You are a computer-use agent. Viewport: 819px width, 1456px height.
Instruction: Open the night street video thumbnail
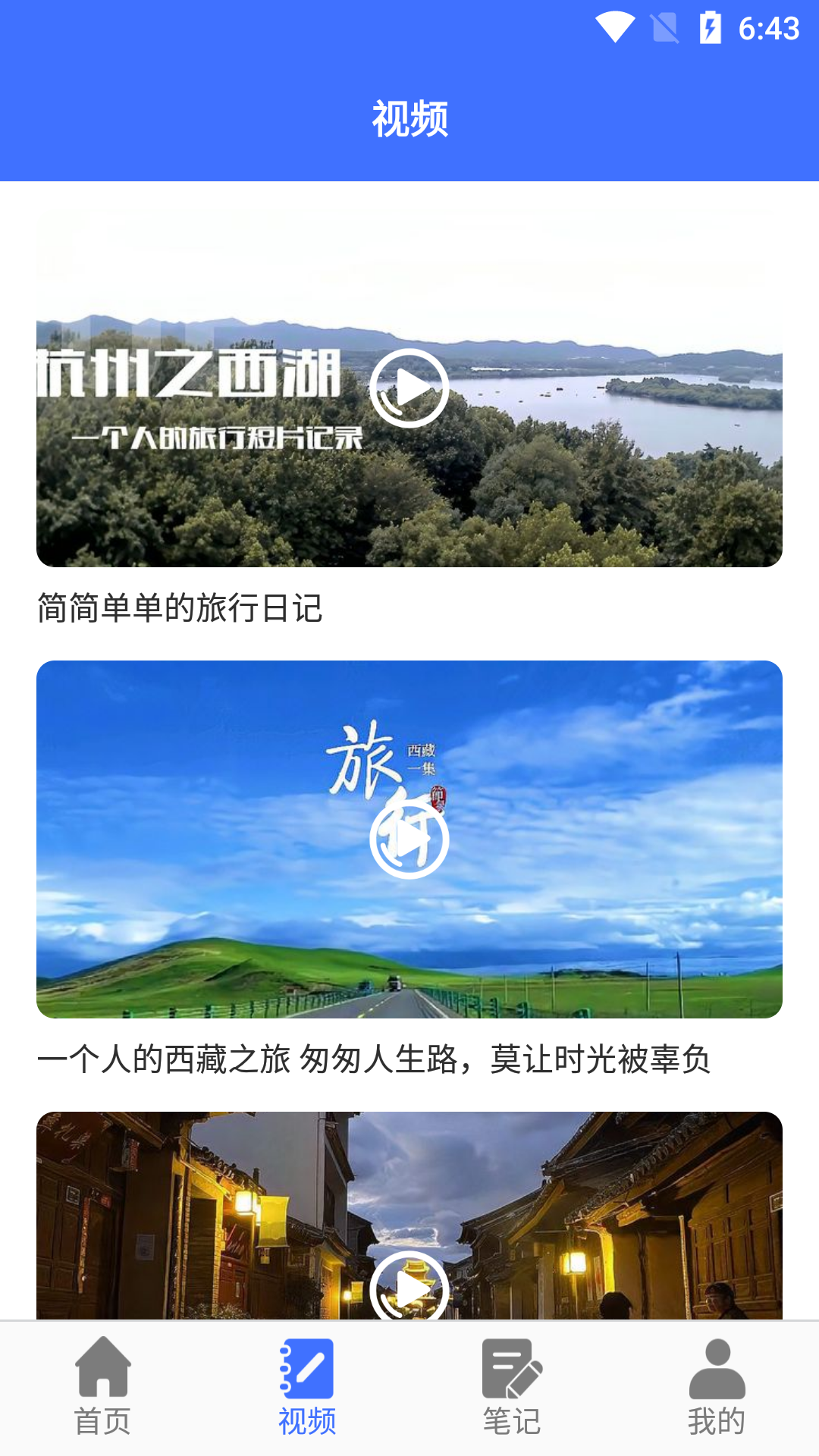point(409,1213)
